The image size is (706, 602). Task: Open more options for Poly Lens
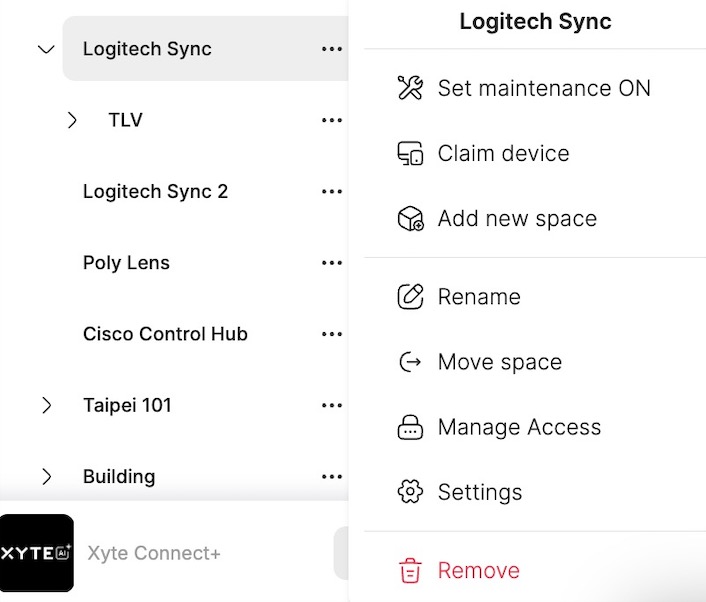pyautogui.click(x=332, y=263)
